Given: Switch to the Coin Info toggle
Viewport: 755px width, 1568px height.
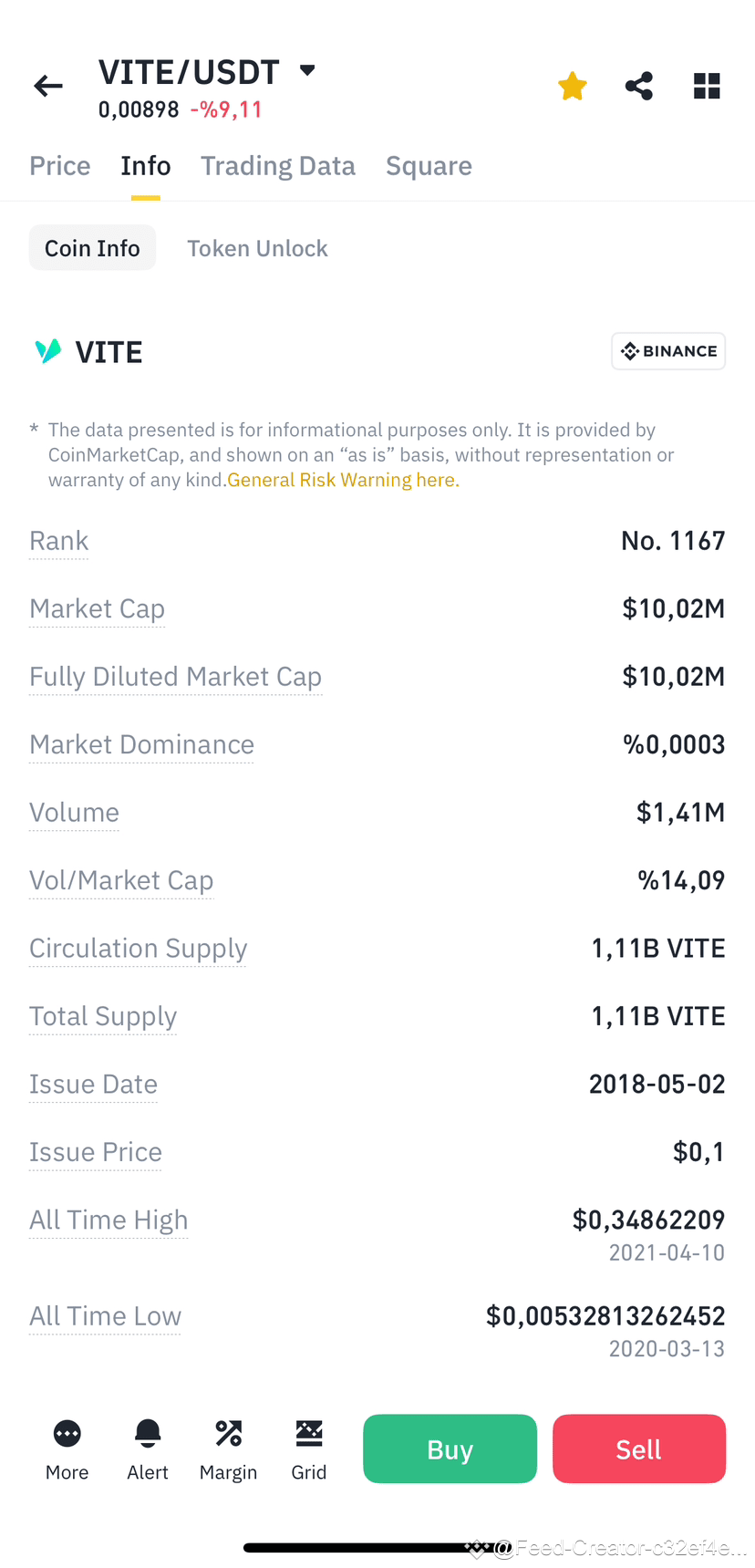Looking at the screenshot, I should pyautogui.click(x=92, y=247).
